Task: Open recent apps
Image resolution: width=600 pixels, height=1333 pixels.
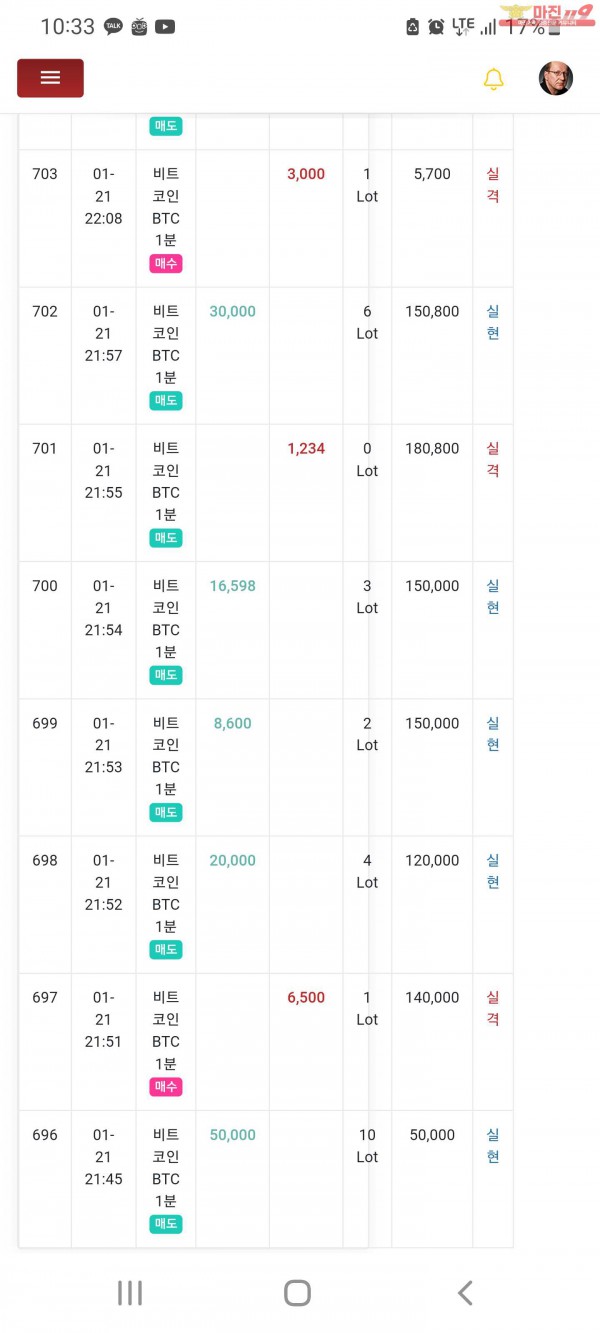Action: [x=130, y=1293]
